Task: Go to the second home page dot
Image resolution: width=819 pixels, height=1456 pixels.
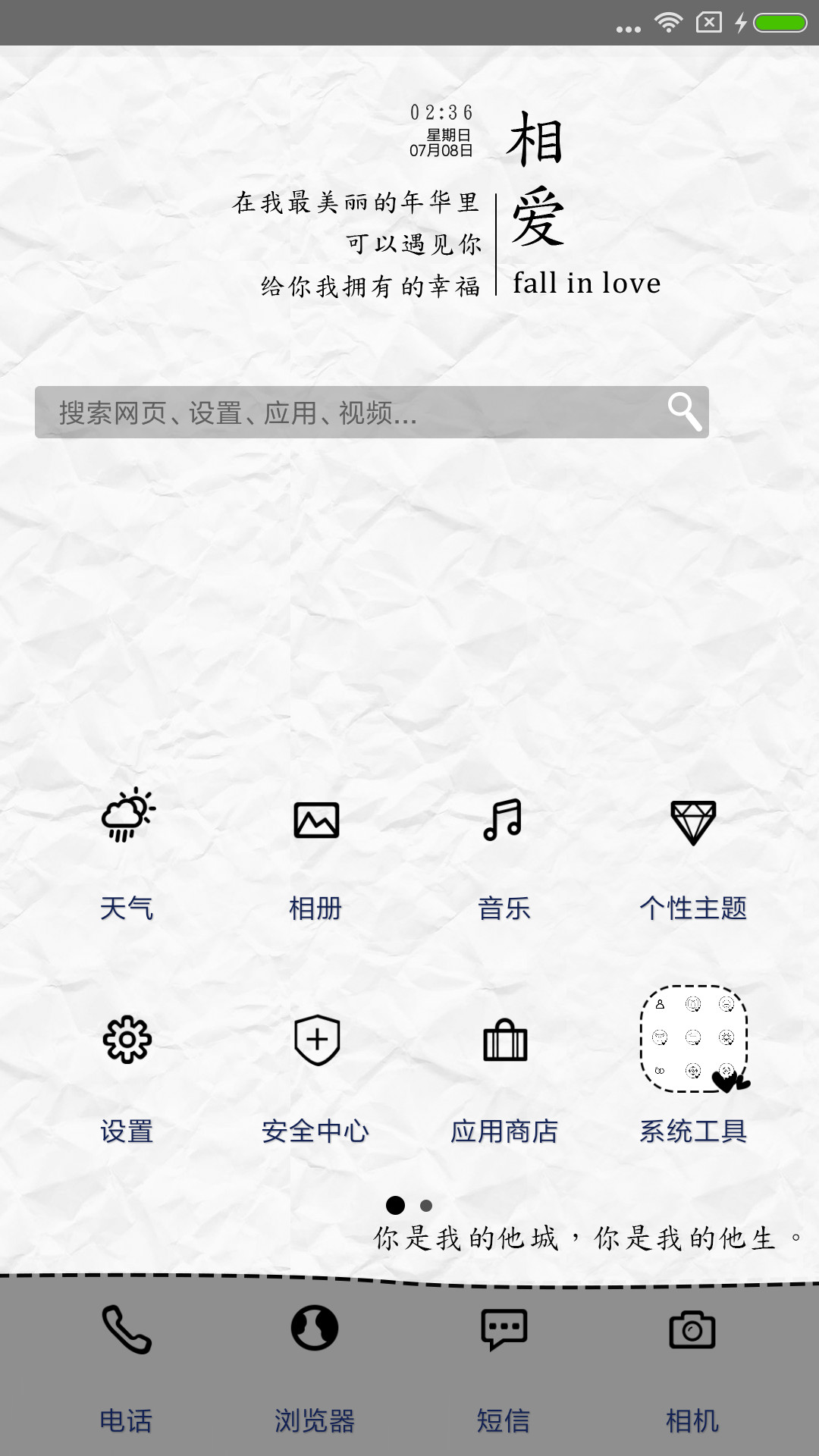Action: [x=426, y=1205]
